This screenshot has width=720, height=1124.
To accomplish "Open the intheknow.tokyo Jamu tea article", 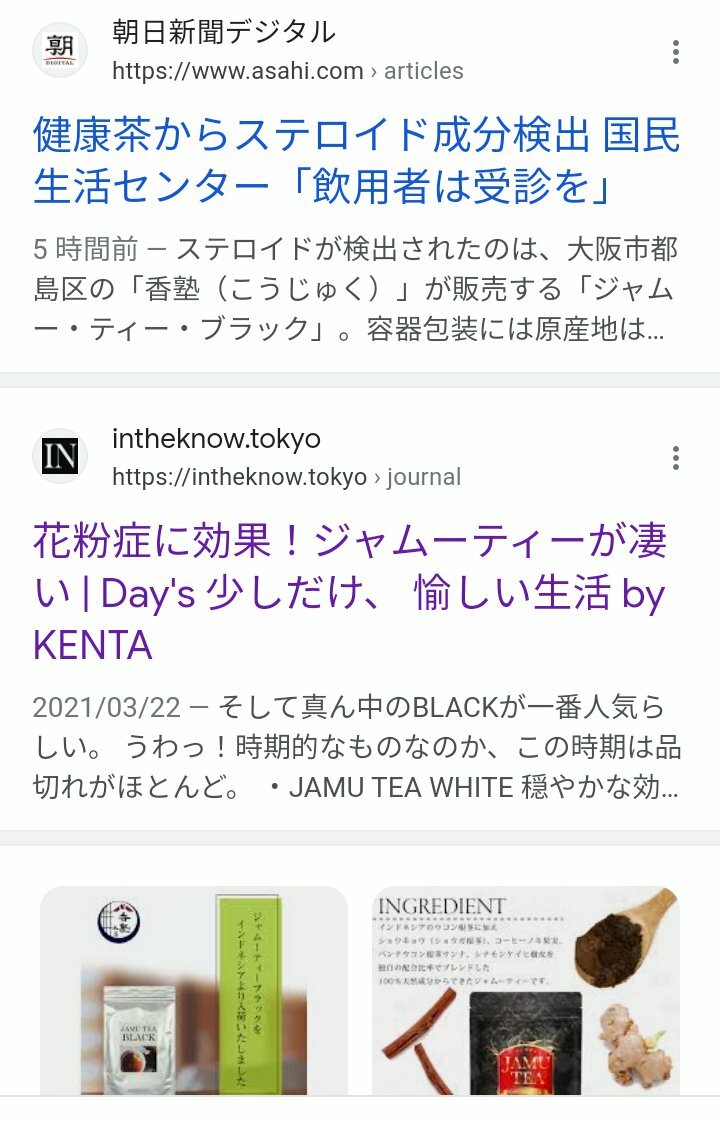I will click(x=350, y=593).
